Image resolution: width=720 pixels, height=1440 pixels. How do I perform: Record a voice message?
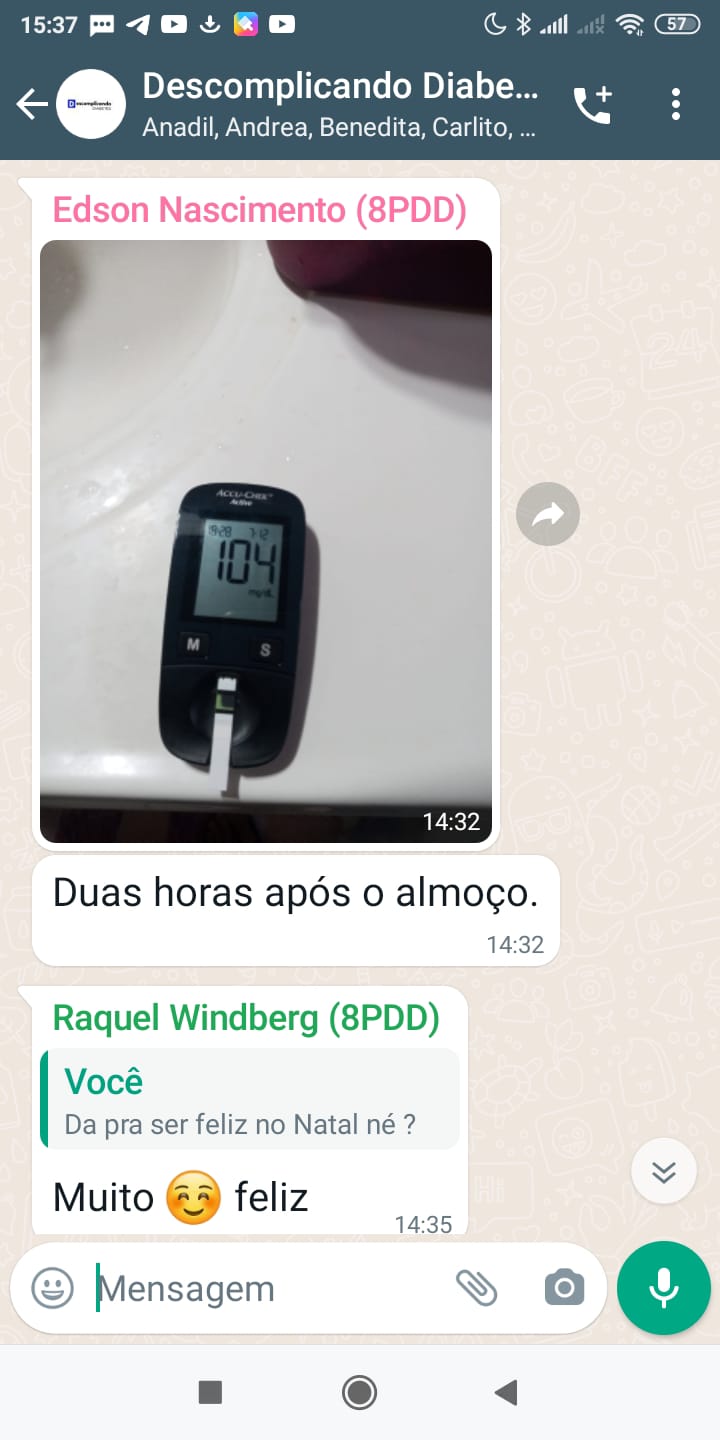click(x=664, y=1288)
